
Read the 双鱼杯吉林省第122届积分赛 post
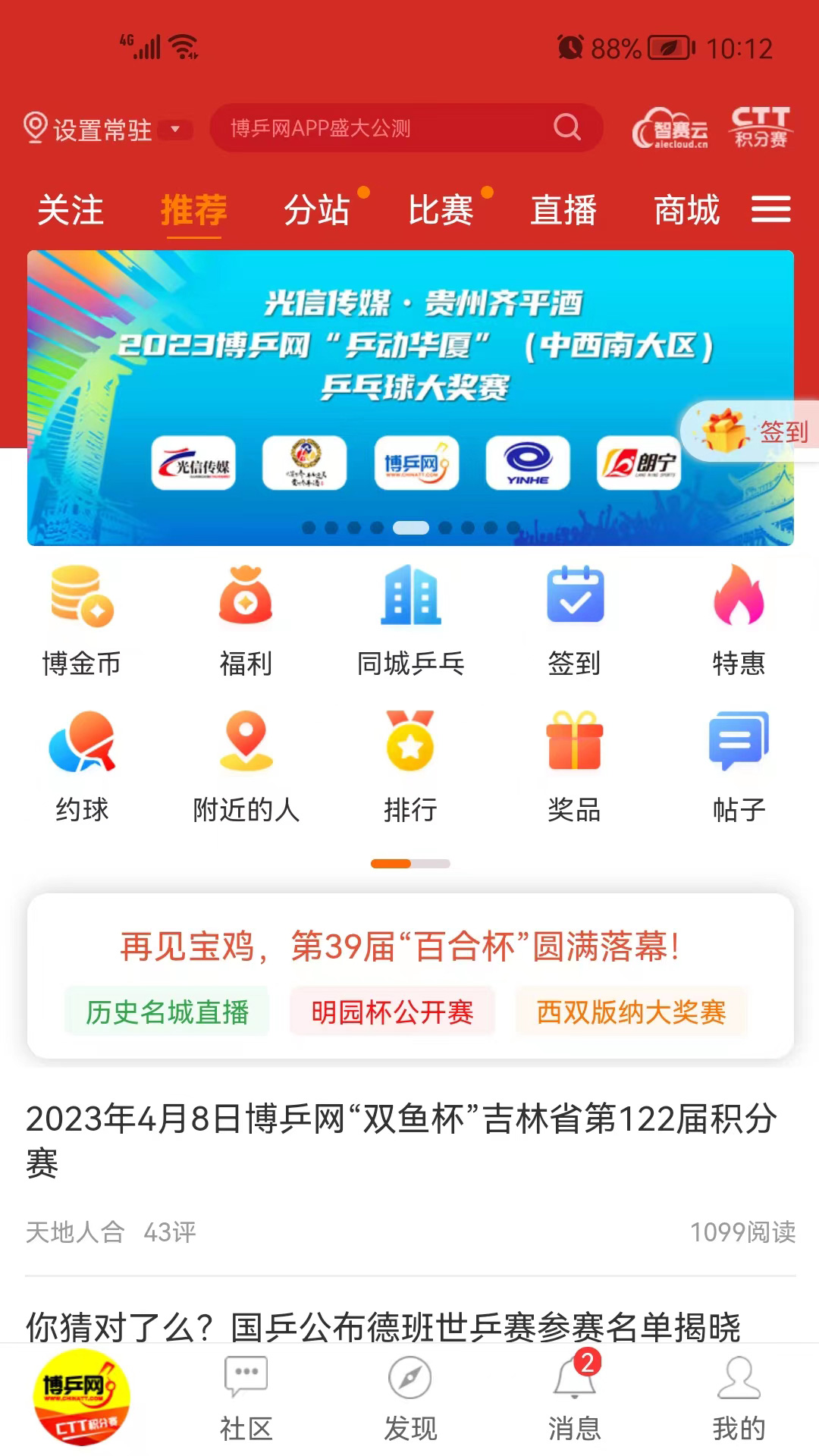(402, 1140)
